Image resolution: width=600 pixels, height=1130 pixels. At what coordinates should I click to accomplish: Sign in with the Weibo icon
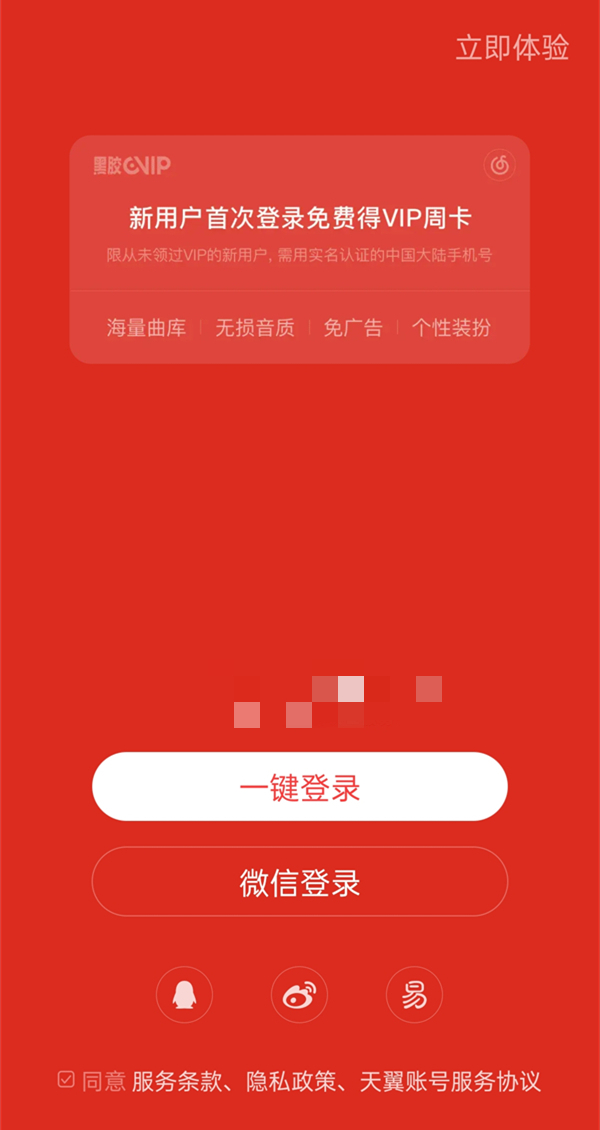299,994
